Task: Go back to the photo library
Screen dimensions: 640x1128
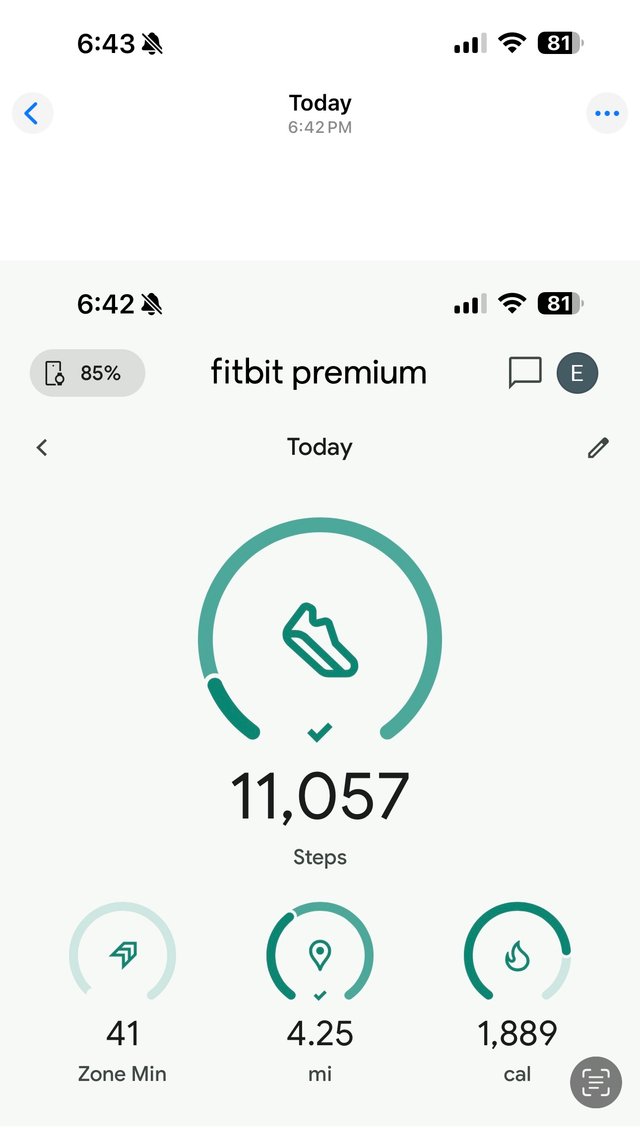Action: [32, 113]
